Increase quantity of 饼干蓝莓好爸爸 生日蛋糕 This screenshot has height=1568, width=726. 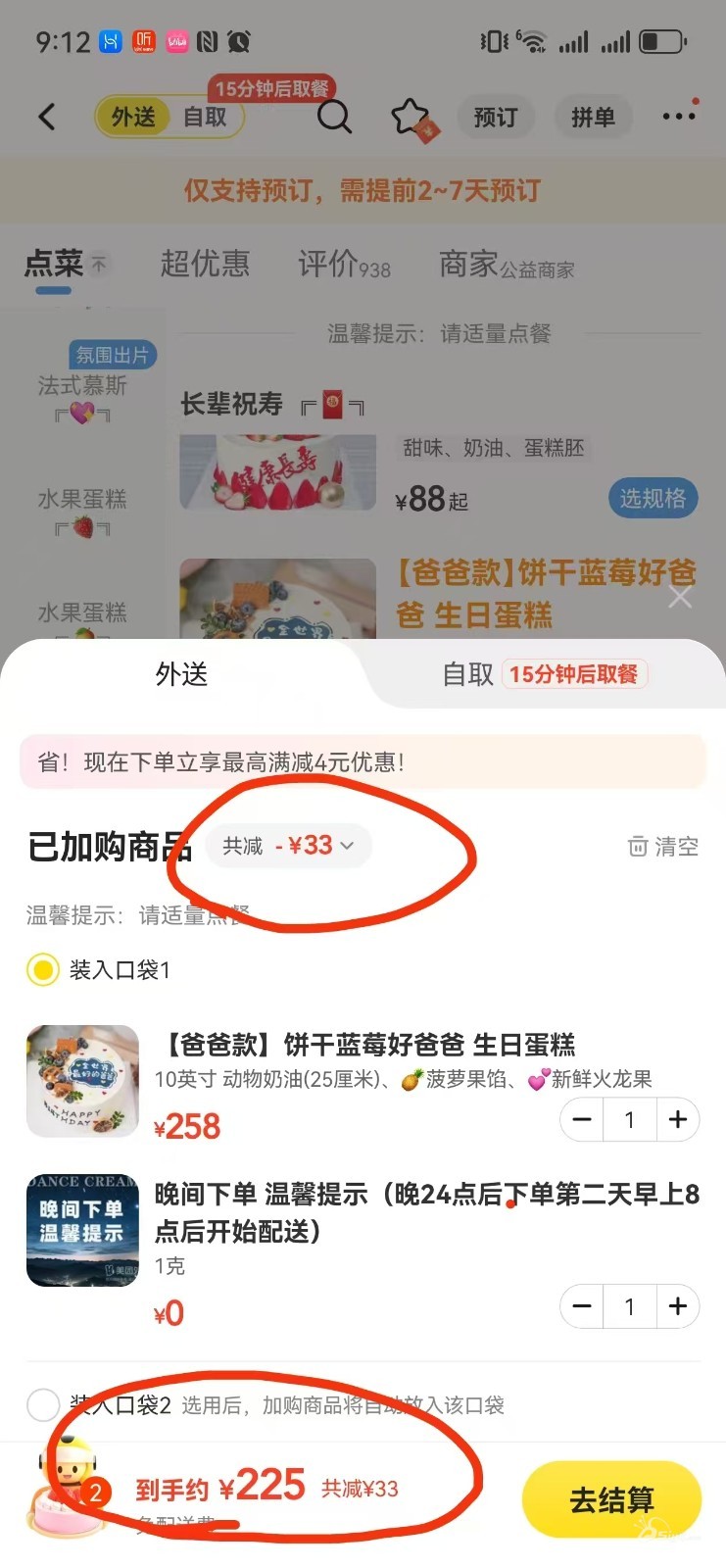(x=677, y=1120)
